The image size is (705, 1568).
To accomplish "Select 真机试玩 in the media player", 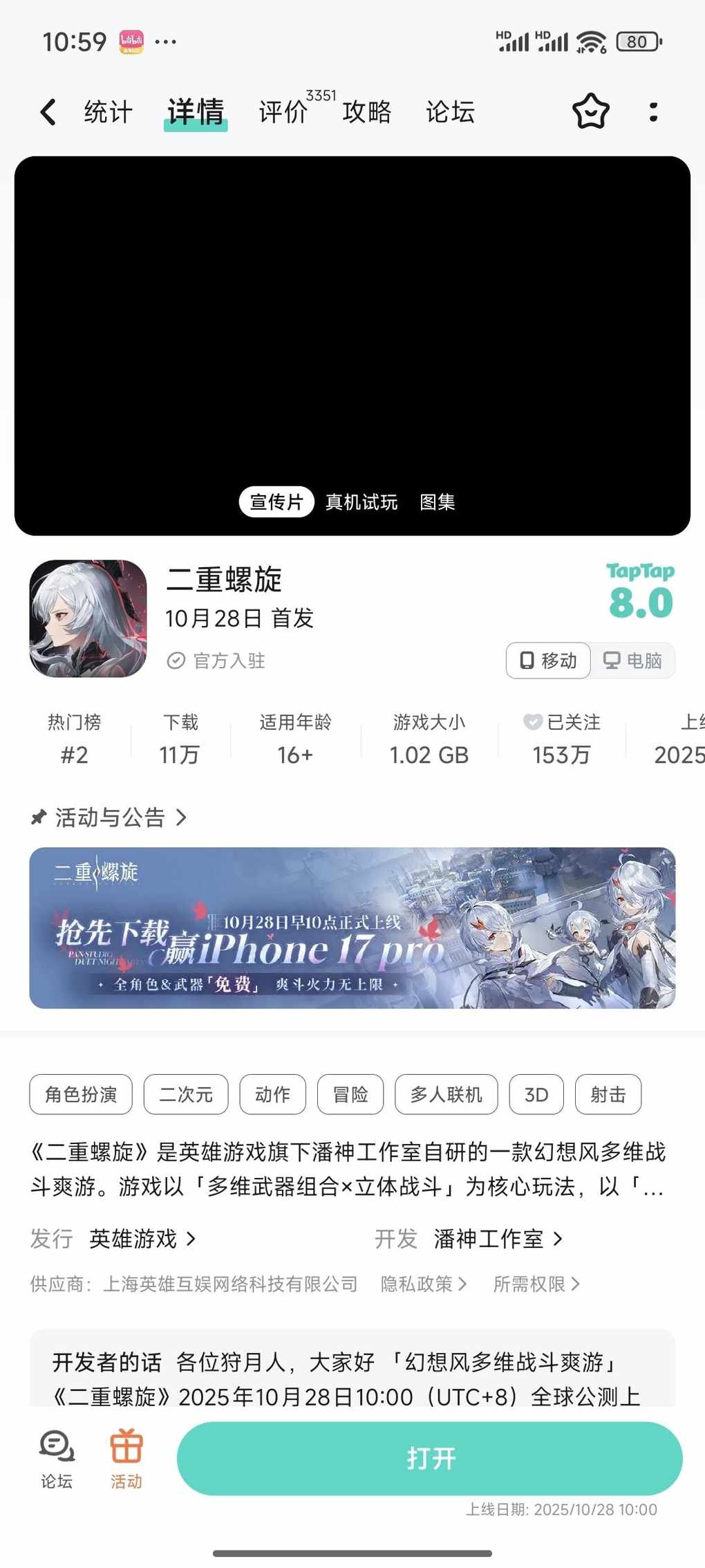I will [x=361, y=502].
